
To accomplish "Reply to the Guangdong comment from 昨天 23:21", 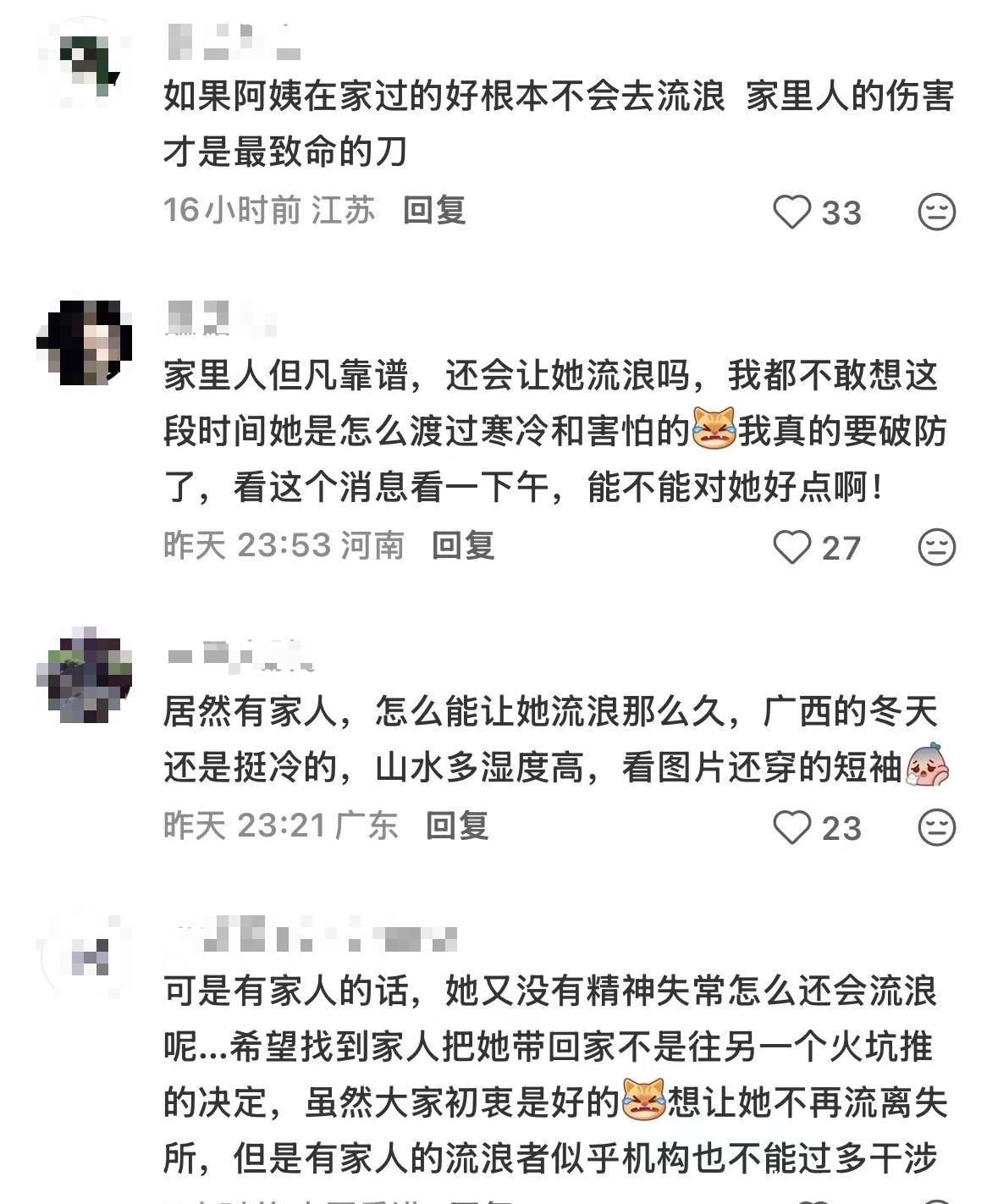I will click(457, 826).
